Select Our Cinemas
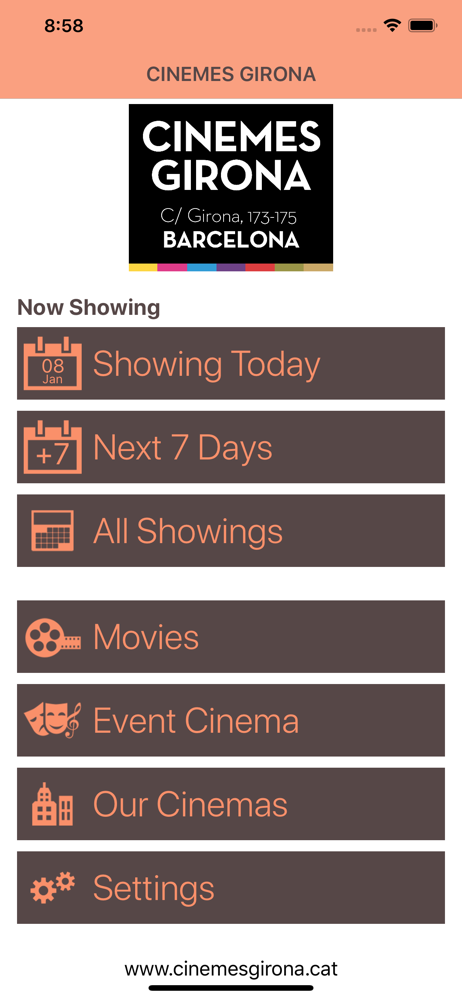This screenshot has width=462, height=1000. click(x=231, y=804)
